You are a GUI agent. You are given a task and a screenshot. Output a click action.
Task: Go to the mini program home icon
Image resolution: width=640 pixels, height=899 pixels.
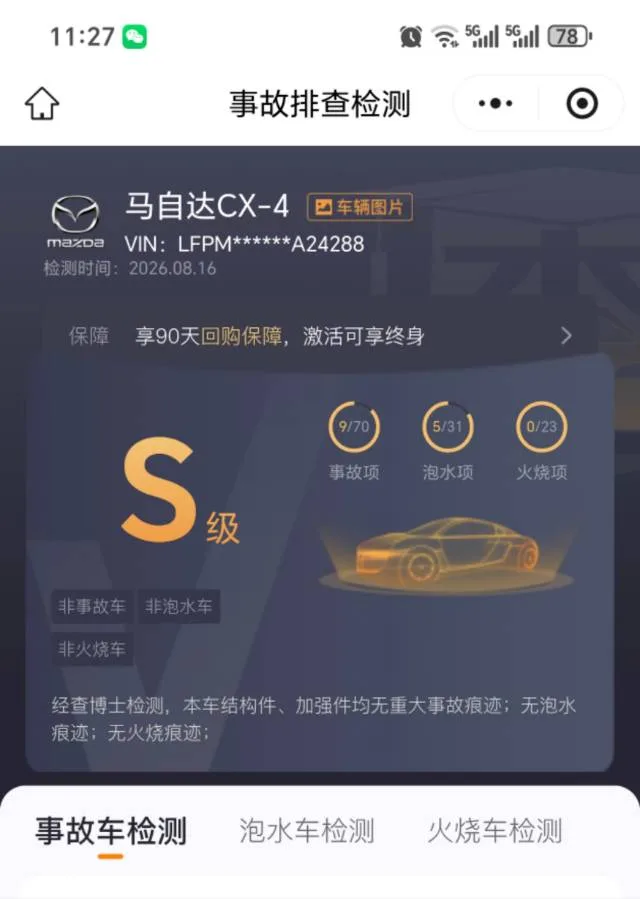click(x=42, y=104)
